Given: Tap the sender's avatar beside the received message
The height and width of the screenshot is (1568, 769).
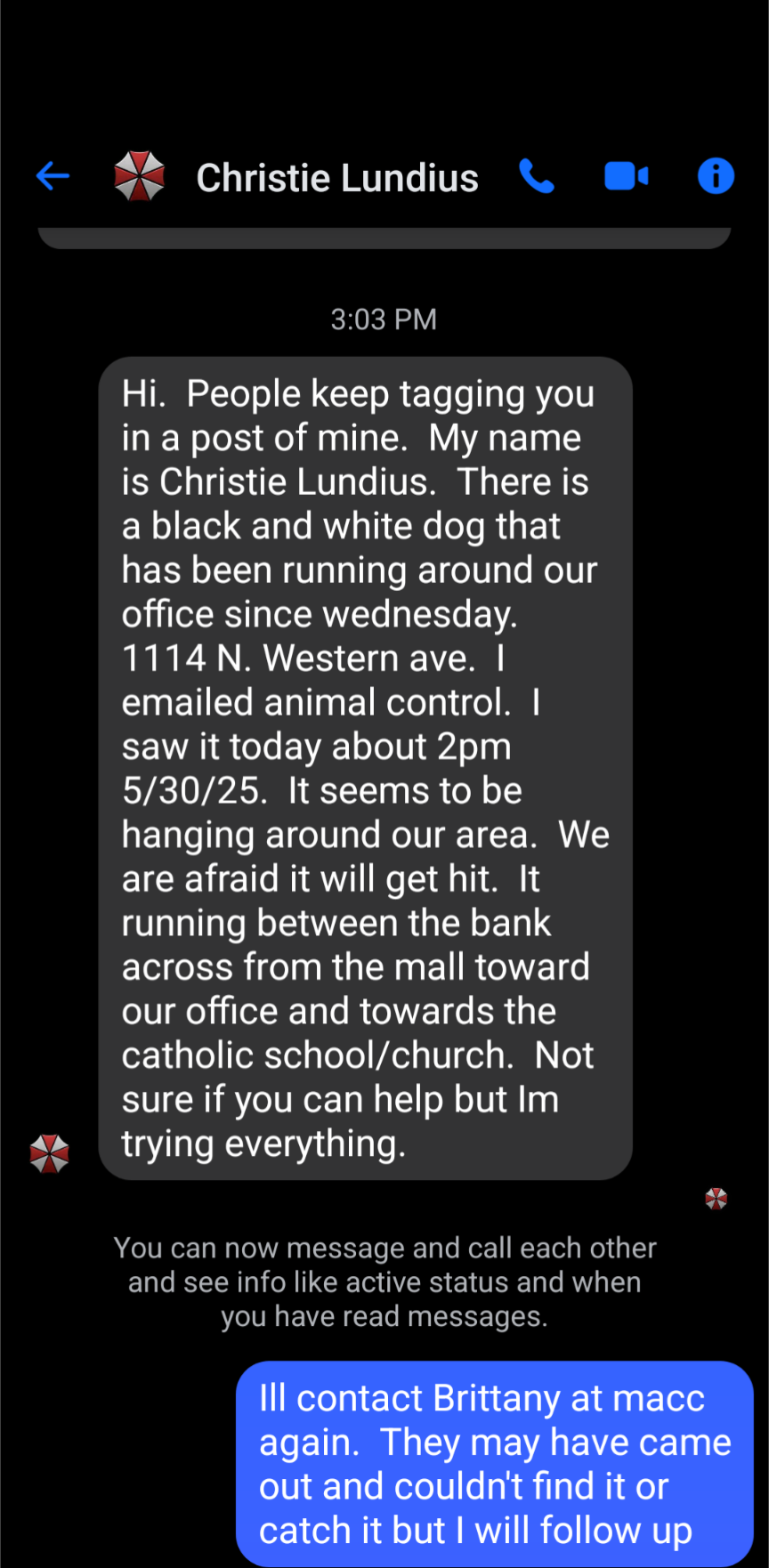Looking at the screenshot, I should tap(49, 1153).
